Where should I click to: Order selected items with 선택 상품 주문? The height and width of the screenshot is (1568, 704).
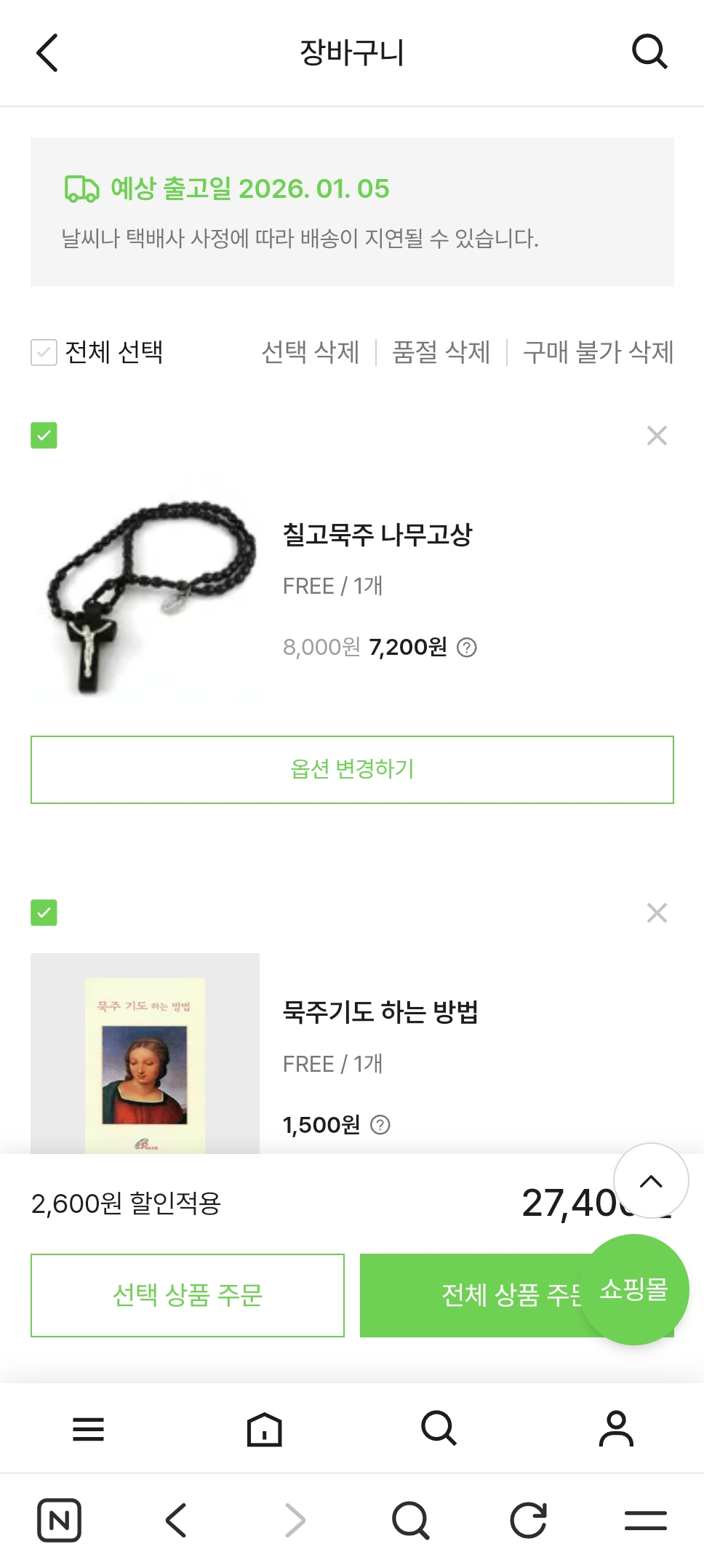pyautogui.click(x=188, y=1295)
